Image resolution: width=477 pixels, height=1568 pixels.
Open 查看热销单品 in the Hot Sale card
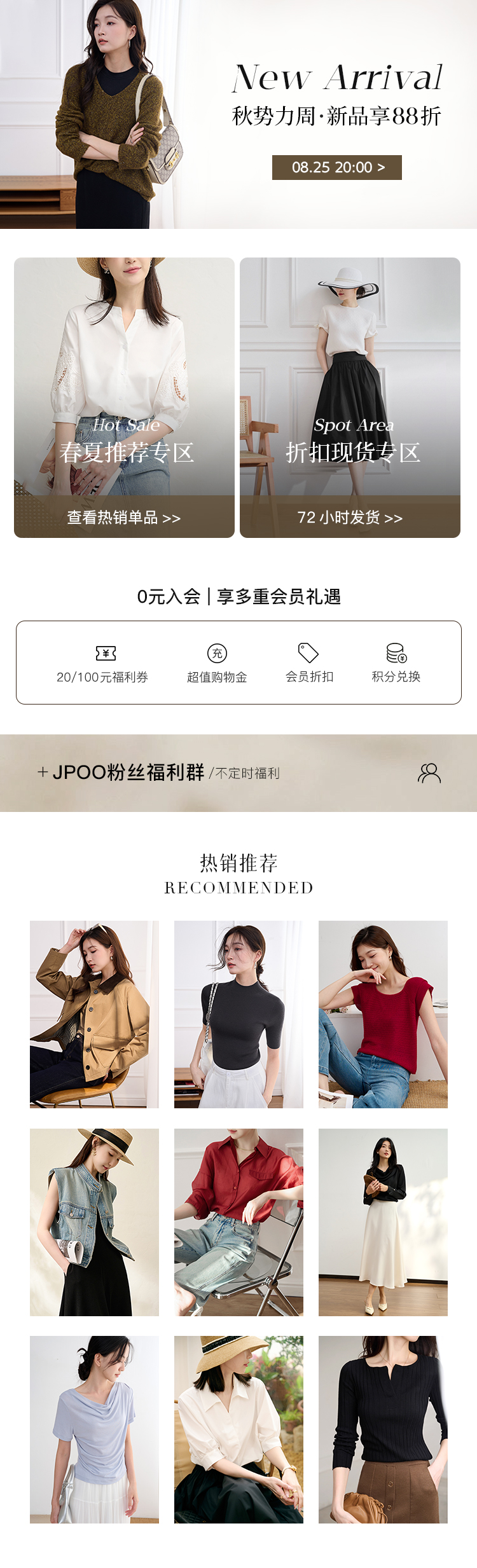point(124,517)
